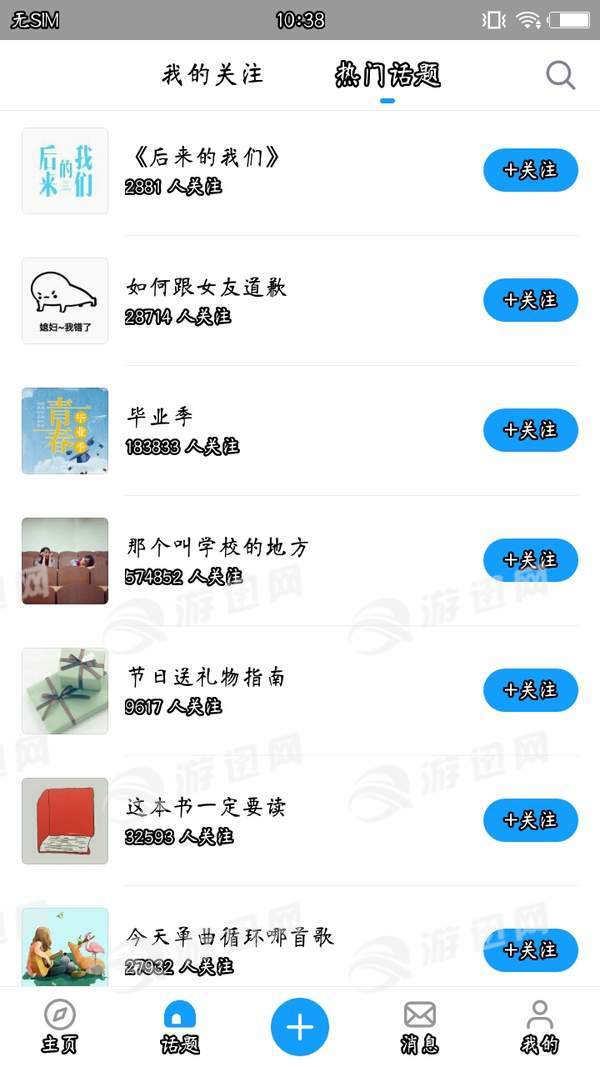Switch to the 我的关注 tab
This screenshot has width=600, height=1067.
(213, 75)
